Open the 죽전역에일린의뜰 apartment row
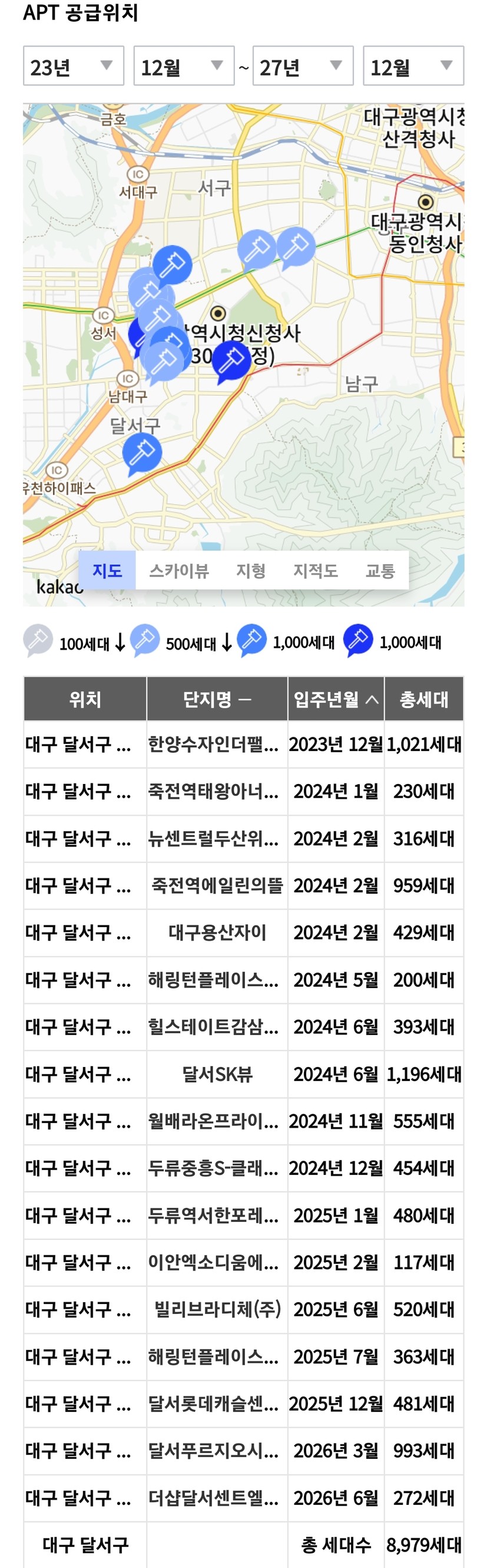Viewport: 487px width, 1568px height. coord(217,885)
